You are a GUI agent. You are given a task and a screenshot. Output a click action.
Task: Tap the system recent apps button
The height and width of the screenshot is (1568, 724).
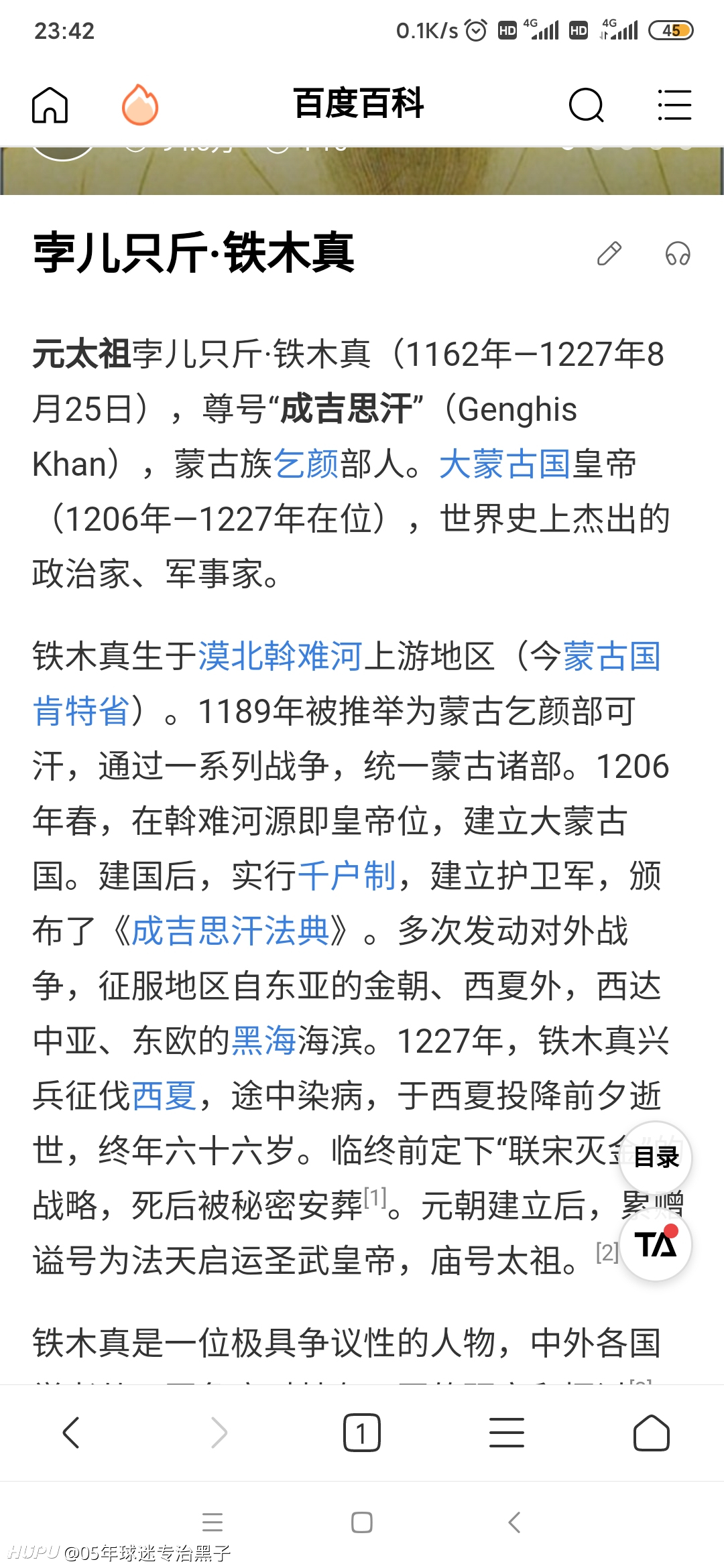213,1522
